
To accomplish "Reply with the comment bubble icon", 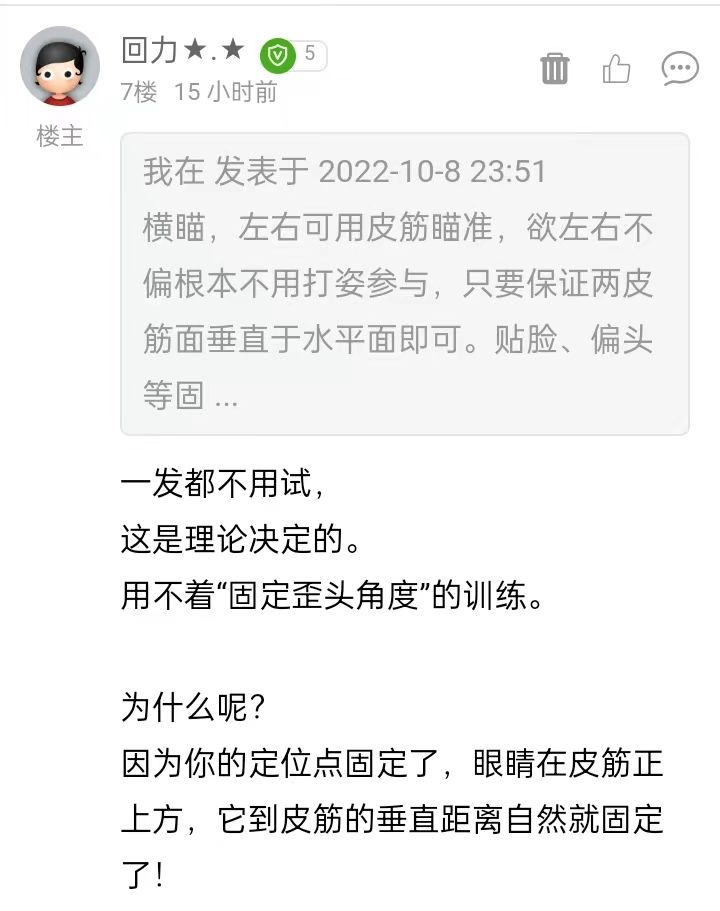I will 680,68.
